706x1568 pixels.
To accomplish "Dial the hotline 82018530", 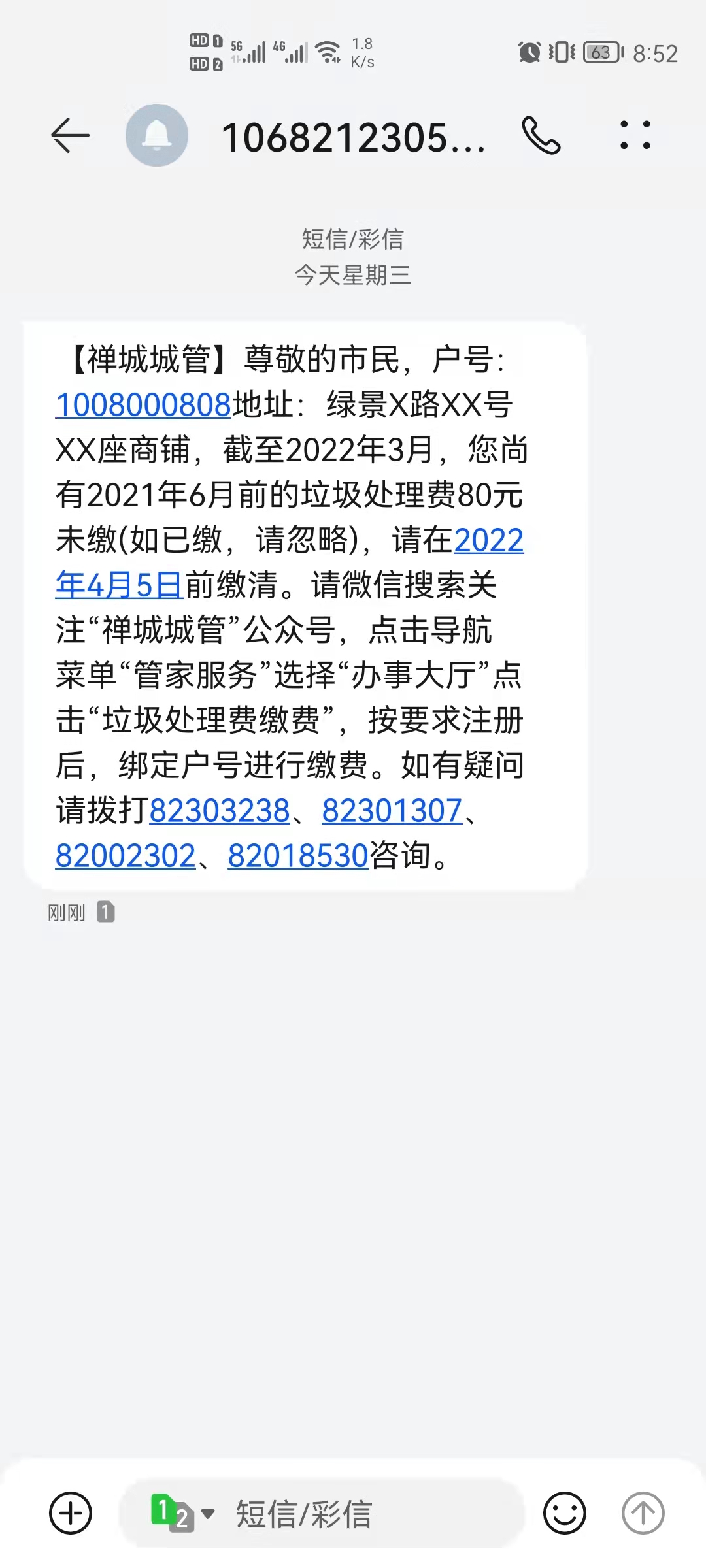I will pyautogui.click(x=298, y=856).
